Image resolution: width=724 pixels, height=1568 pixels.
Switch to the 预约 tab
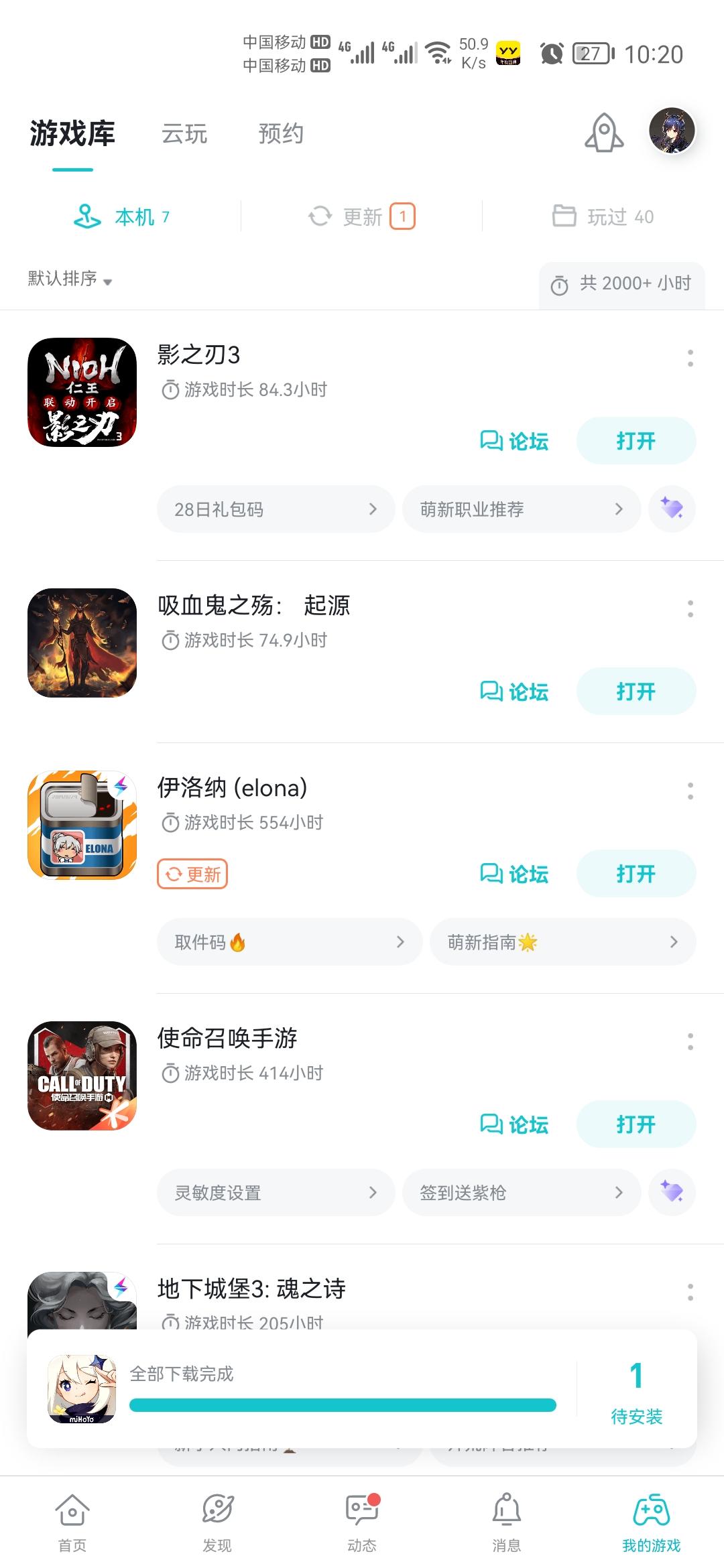[x=281, y=134]
